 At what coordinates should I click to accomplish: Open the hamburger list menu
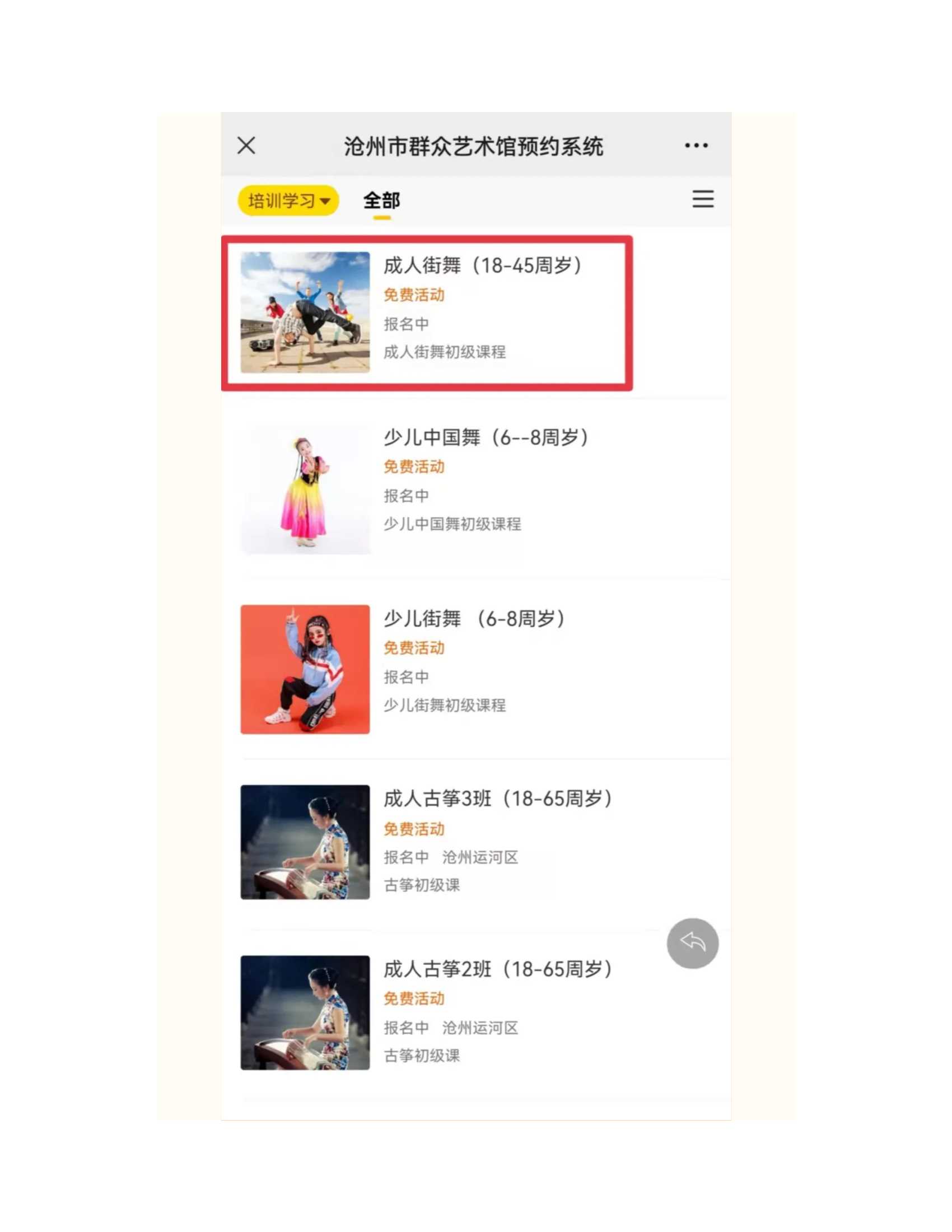tap(703, 199)
